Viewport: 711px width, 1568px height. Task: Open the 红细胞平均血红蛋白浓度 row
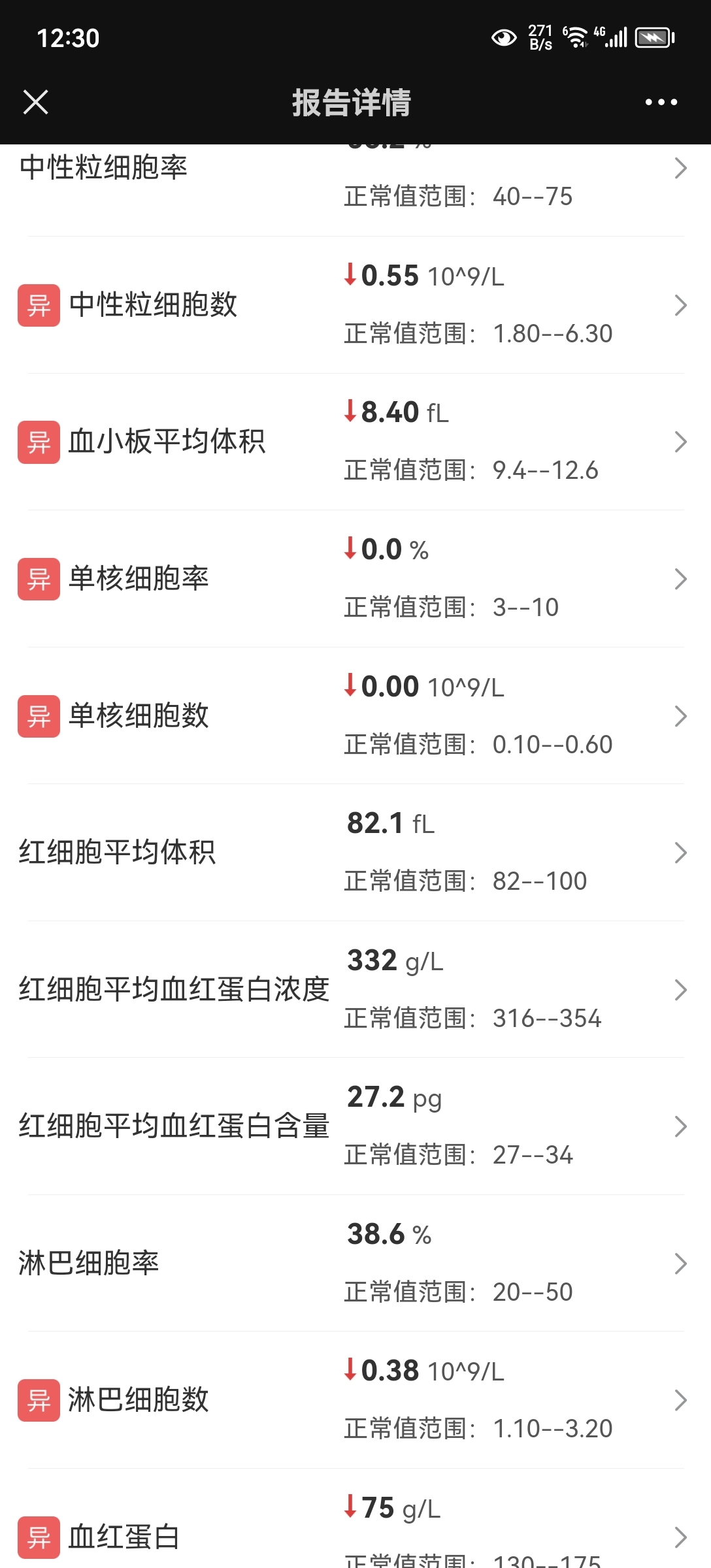355,989
